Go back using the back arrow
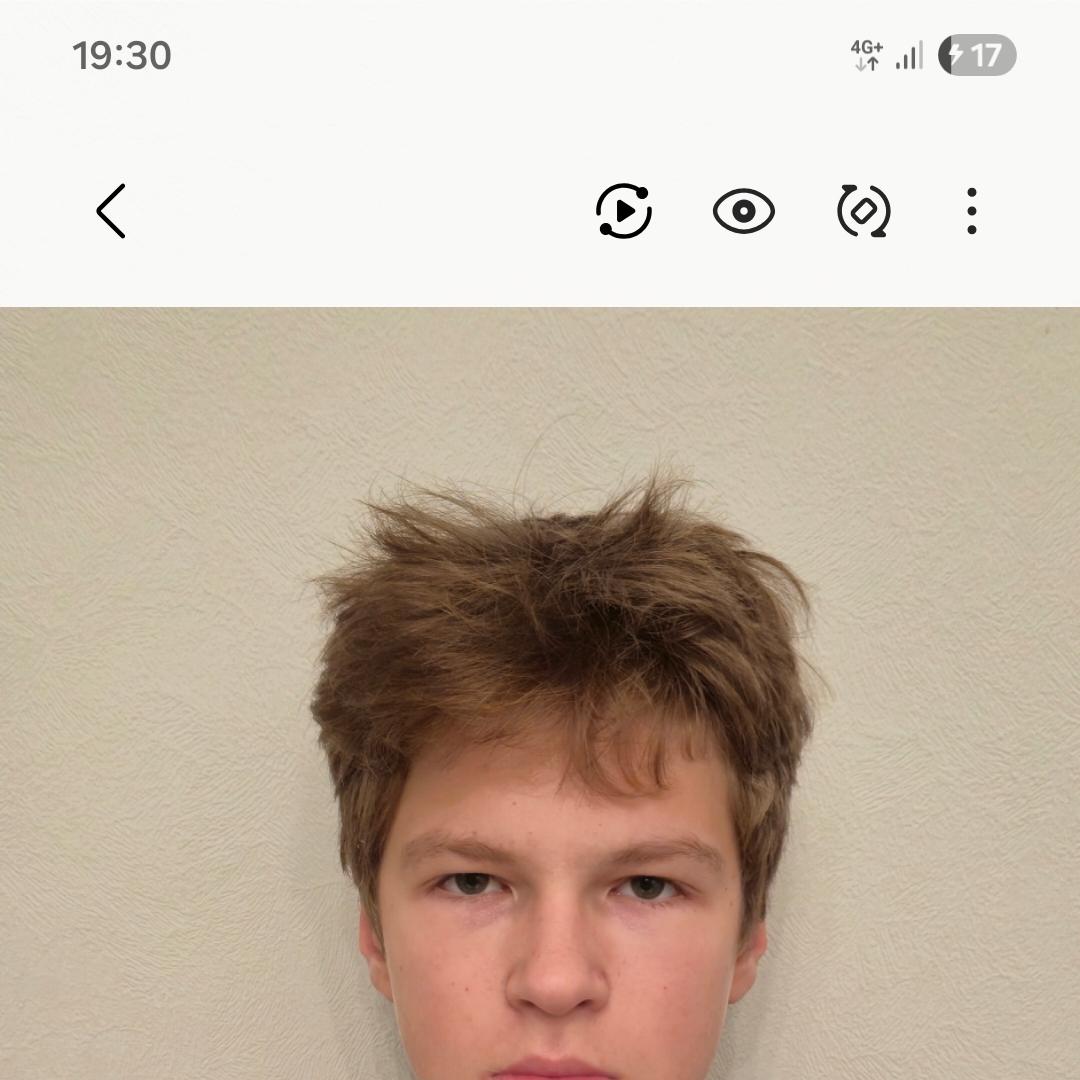The width and height of the screenshot is (1080, 1080). (x=111, y=211)
